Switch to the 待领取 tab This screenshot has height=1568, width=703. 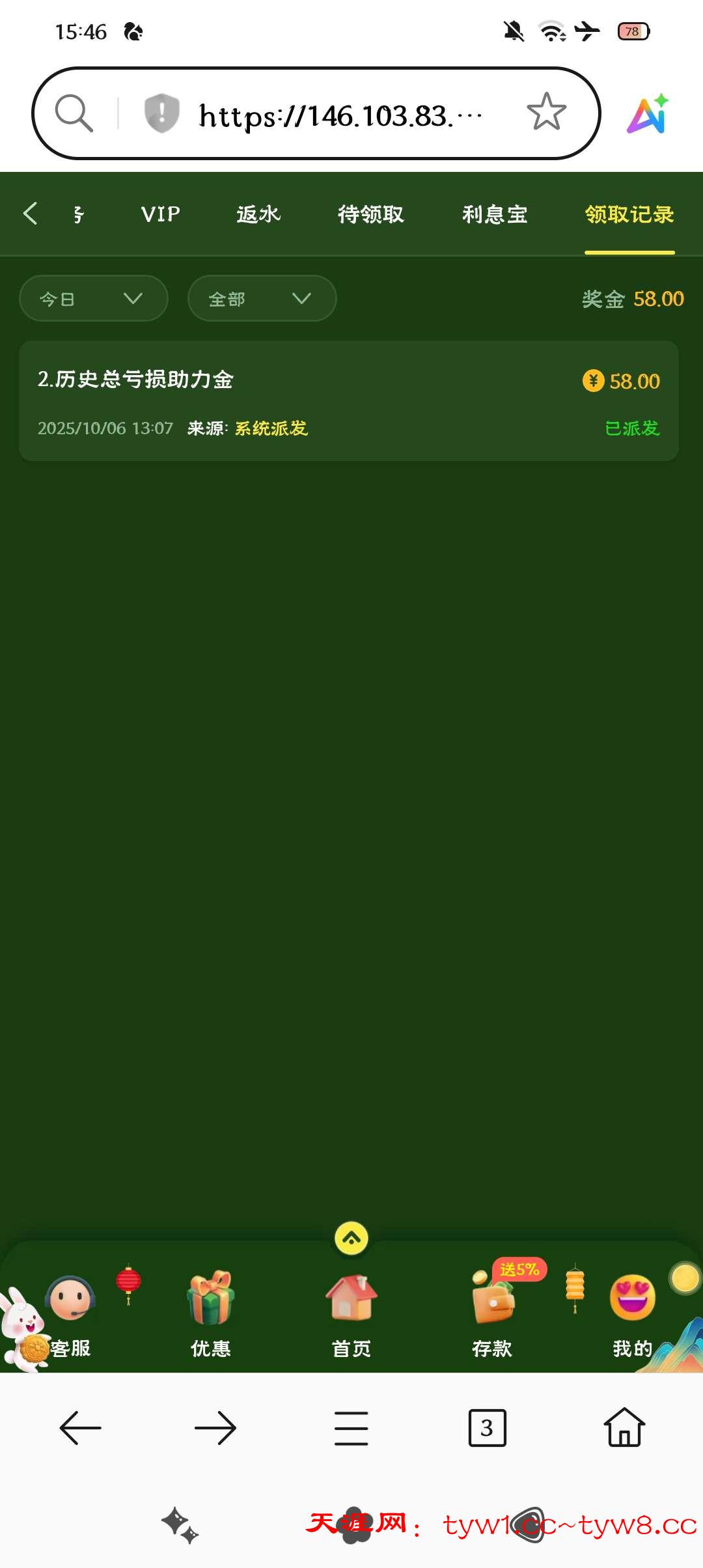pos(370,214)
